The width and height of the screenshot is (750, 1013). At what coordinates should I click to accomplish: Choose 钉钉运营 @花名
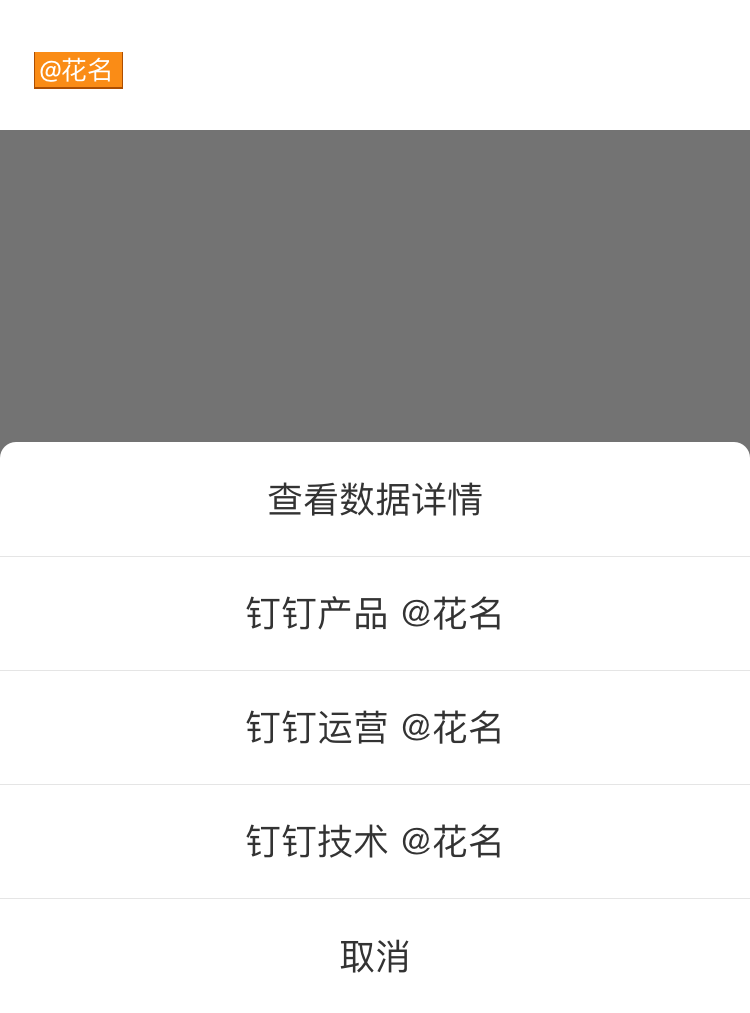375,727
